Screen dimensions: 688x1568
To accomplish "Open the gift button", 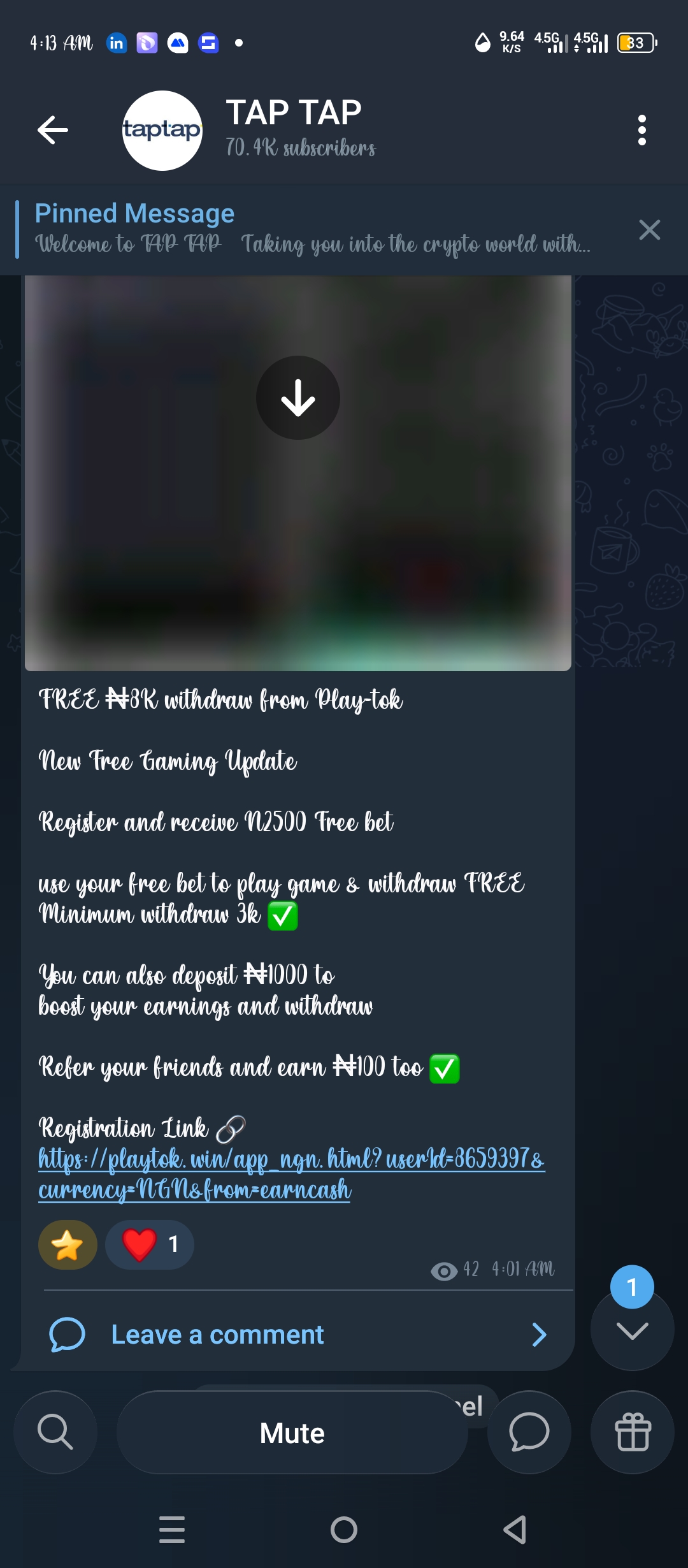I will (x=632, y=1432).
